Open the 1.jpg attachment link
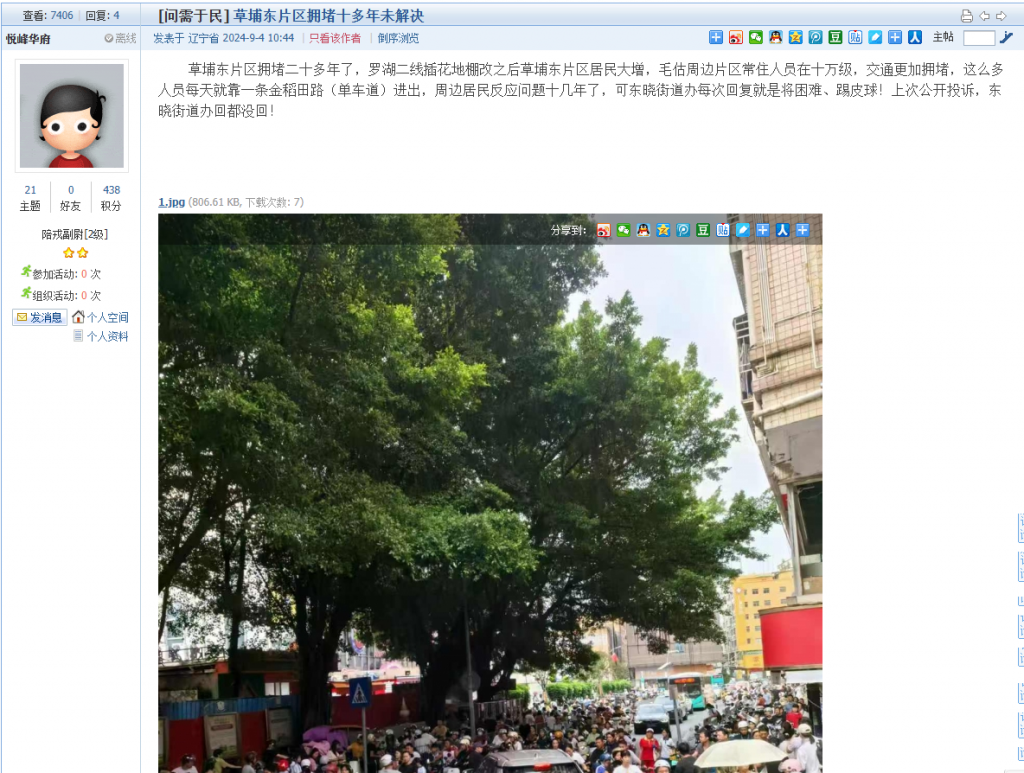 [x=171, y=202]
